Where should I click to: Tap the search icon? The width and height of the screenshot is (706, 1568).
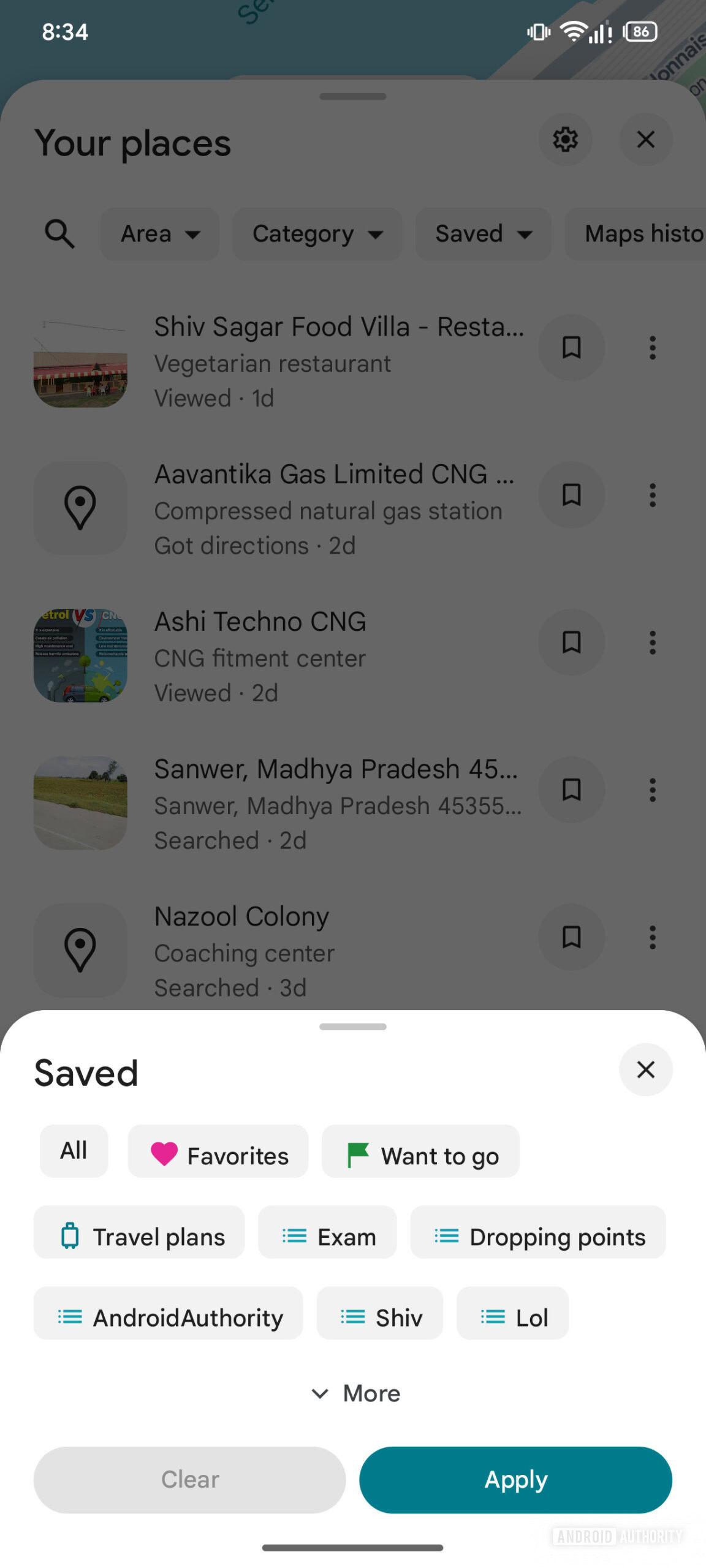[59, 233]
